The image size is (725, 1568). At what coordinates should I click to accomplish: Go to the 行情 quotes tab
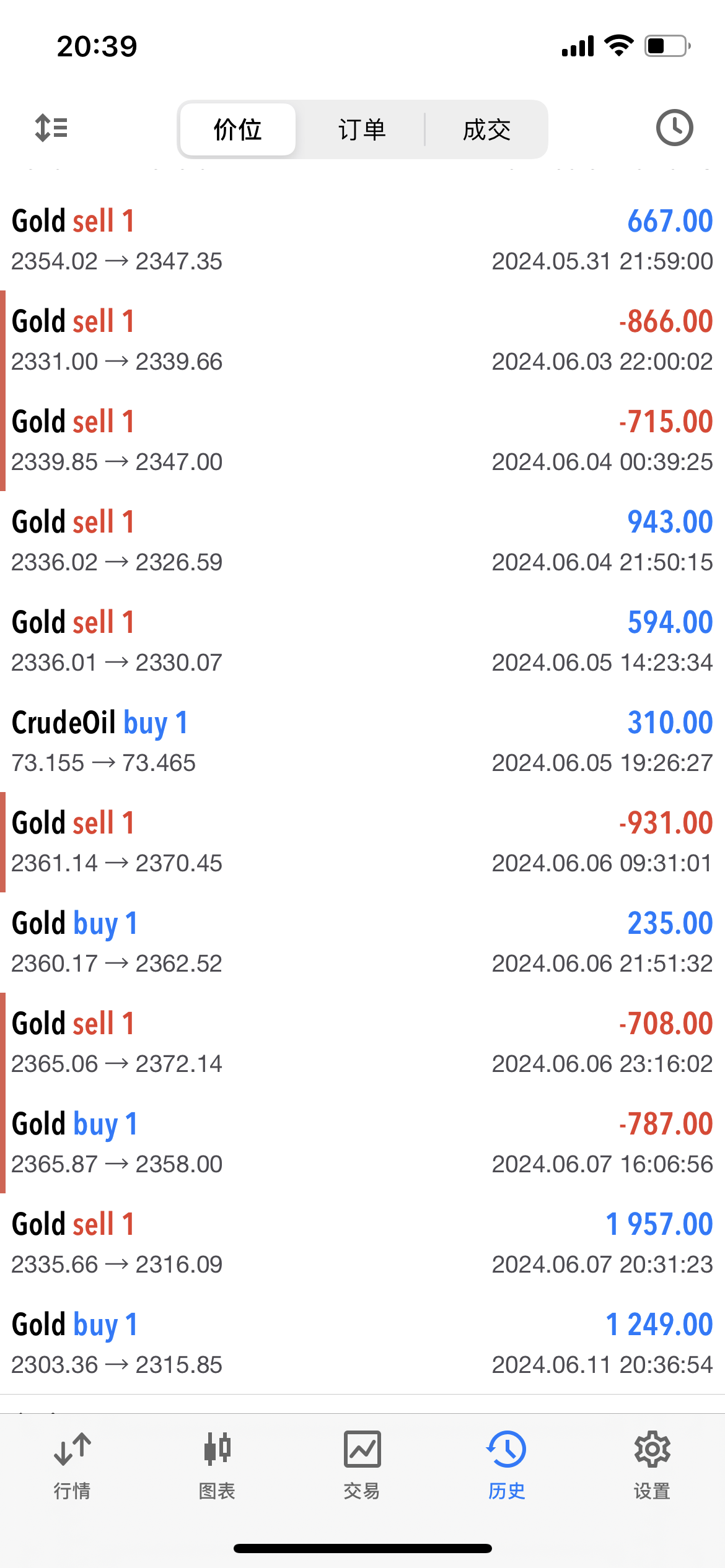pos(72,1466)
